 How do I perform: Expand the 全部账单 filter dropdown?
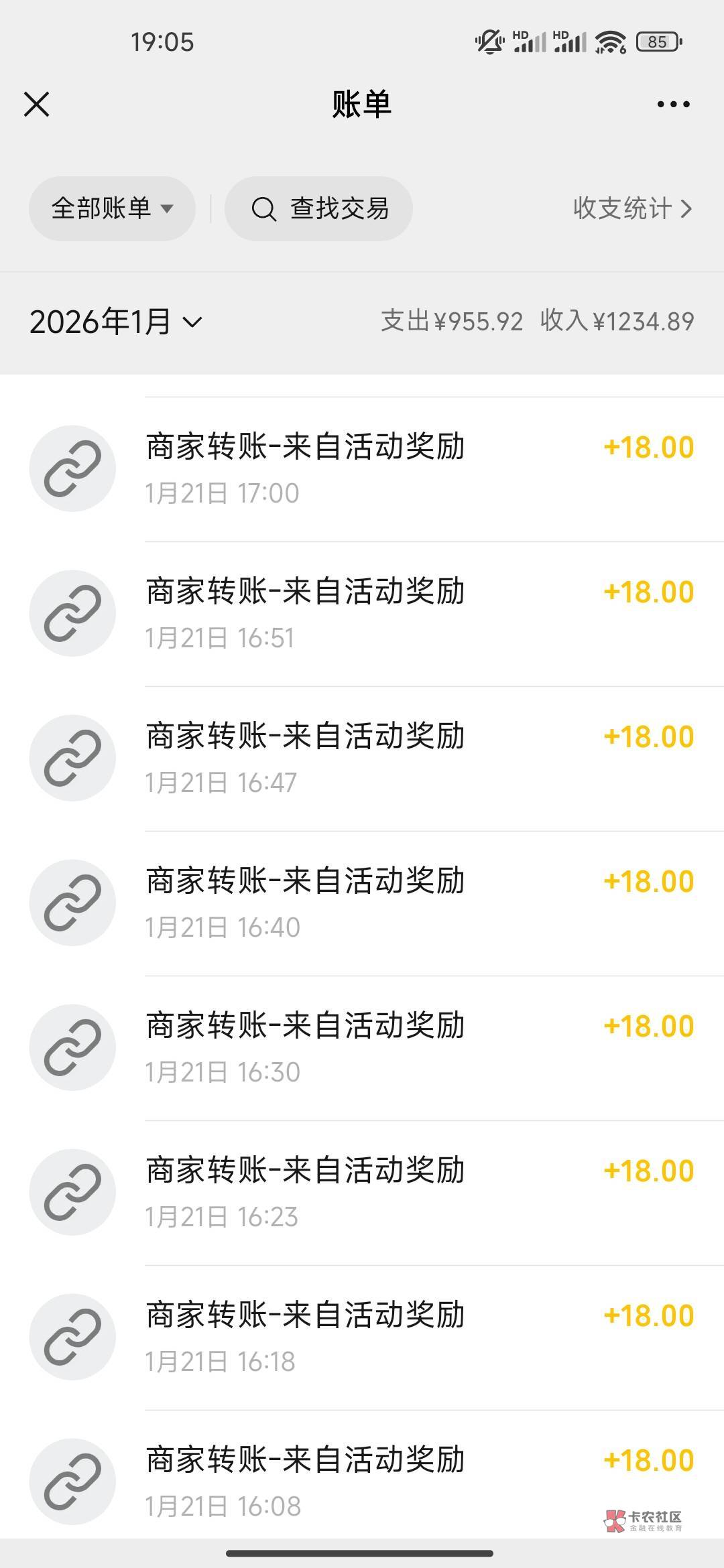[x=112, y=209]
